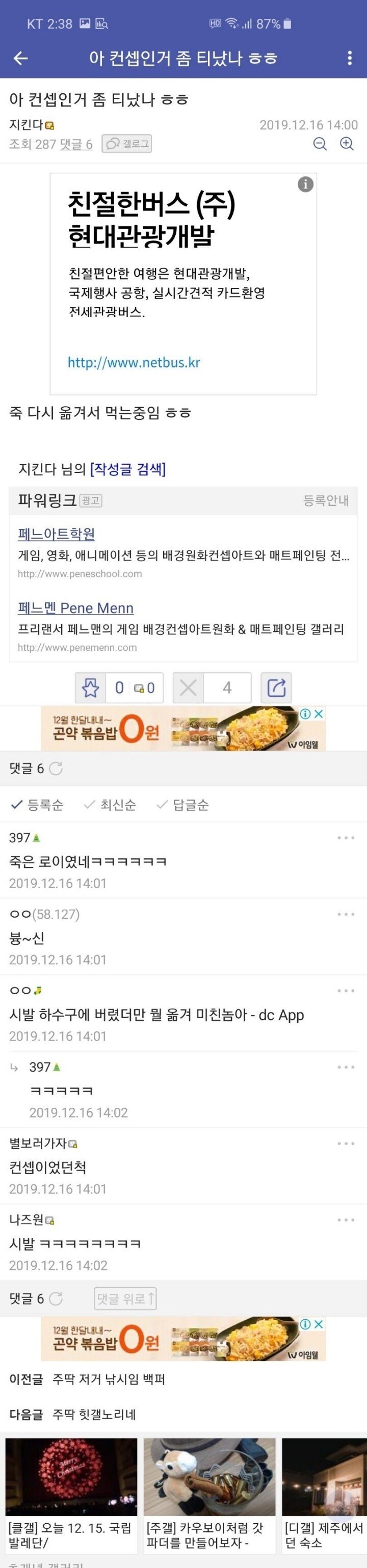
Task: Jump up with 댓글 위로 button
Action: tap(126, 1298)
